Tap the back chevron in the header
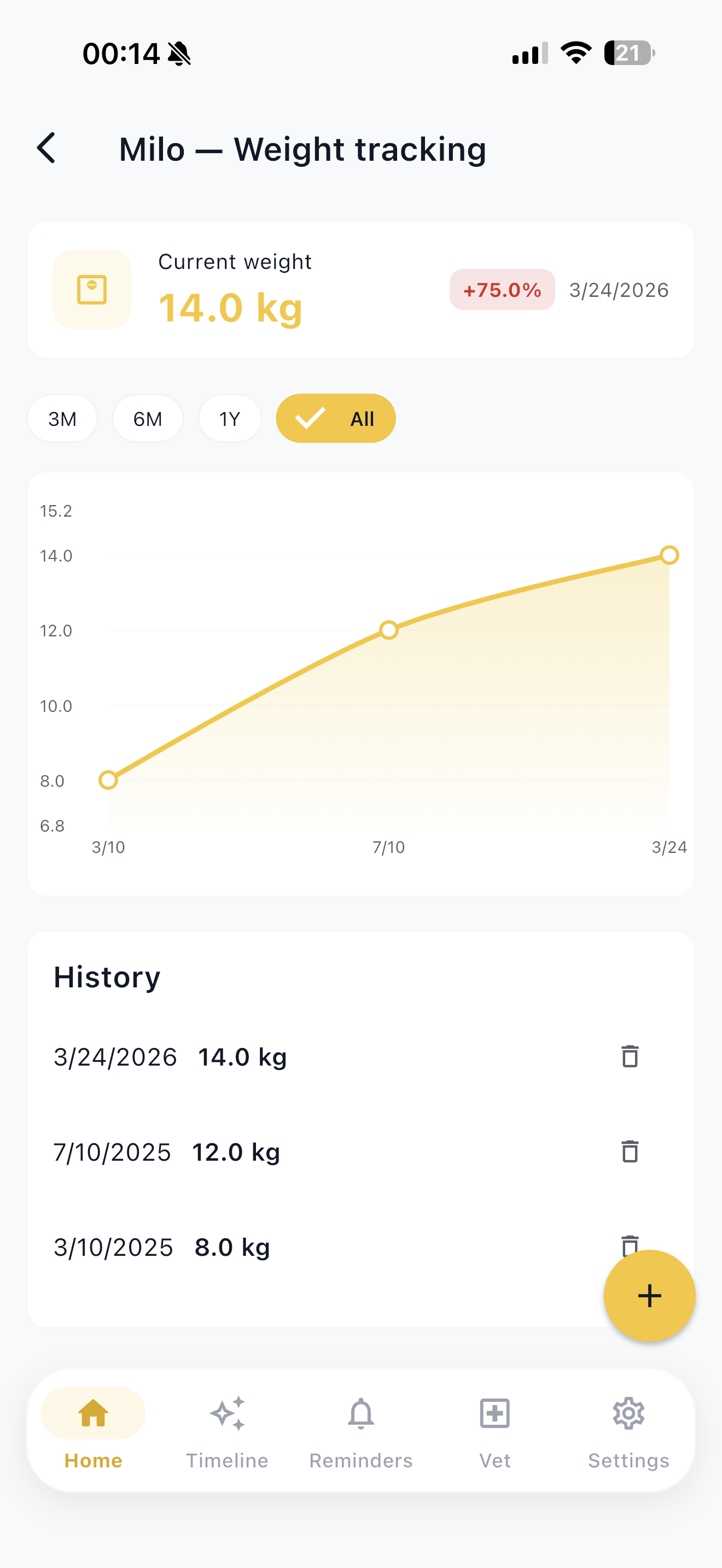The height and width of the screenshot is (1568, 722). pos(46,148)
